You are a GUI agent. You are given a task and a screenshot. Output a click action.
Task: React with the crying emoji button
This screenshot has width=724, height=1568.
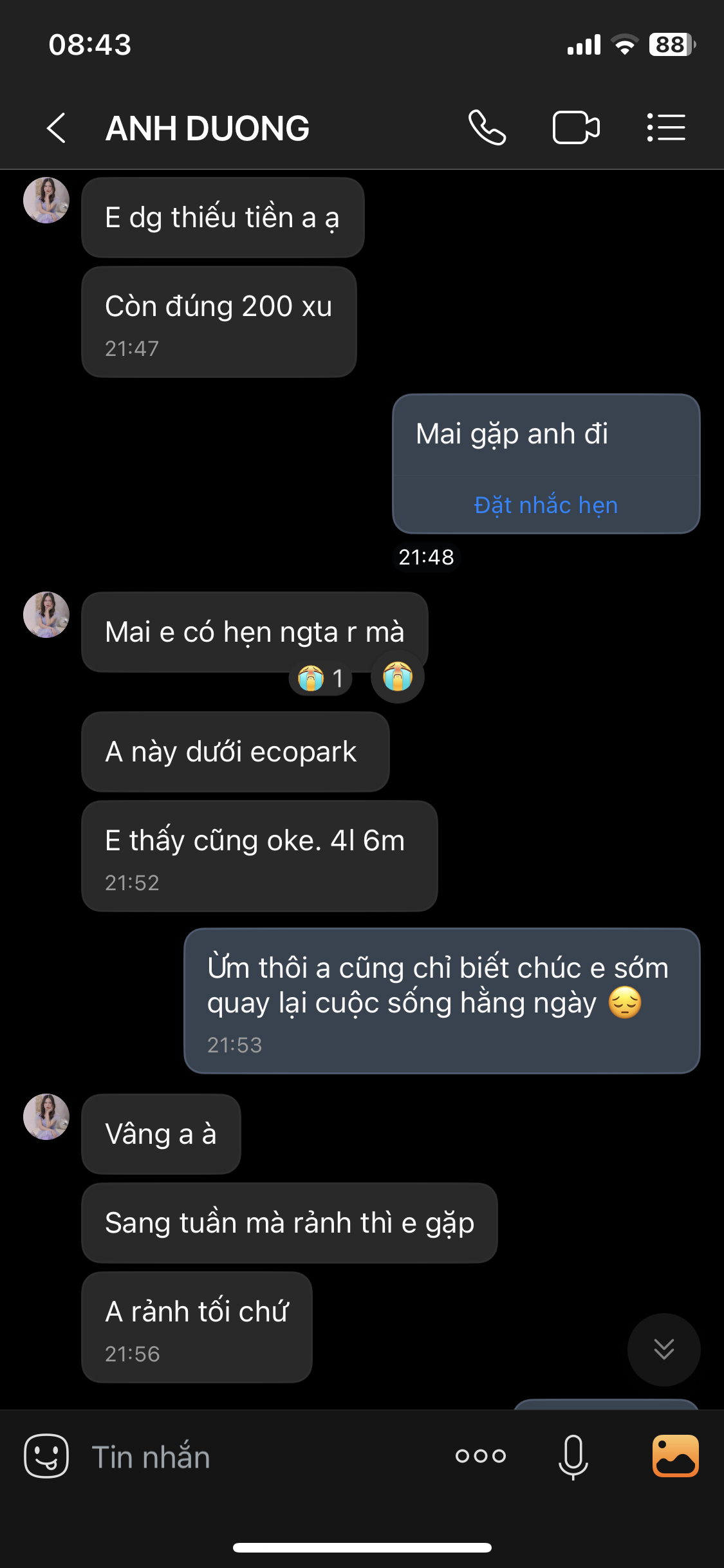click(397, 677)
